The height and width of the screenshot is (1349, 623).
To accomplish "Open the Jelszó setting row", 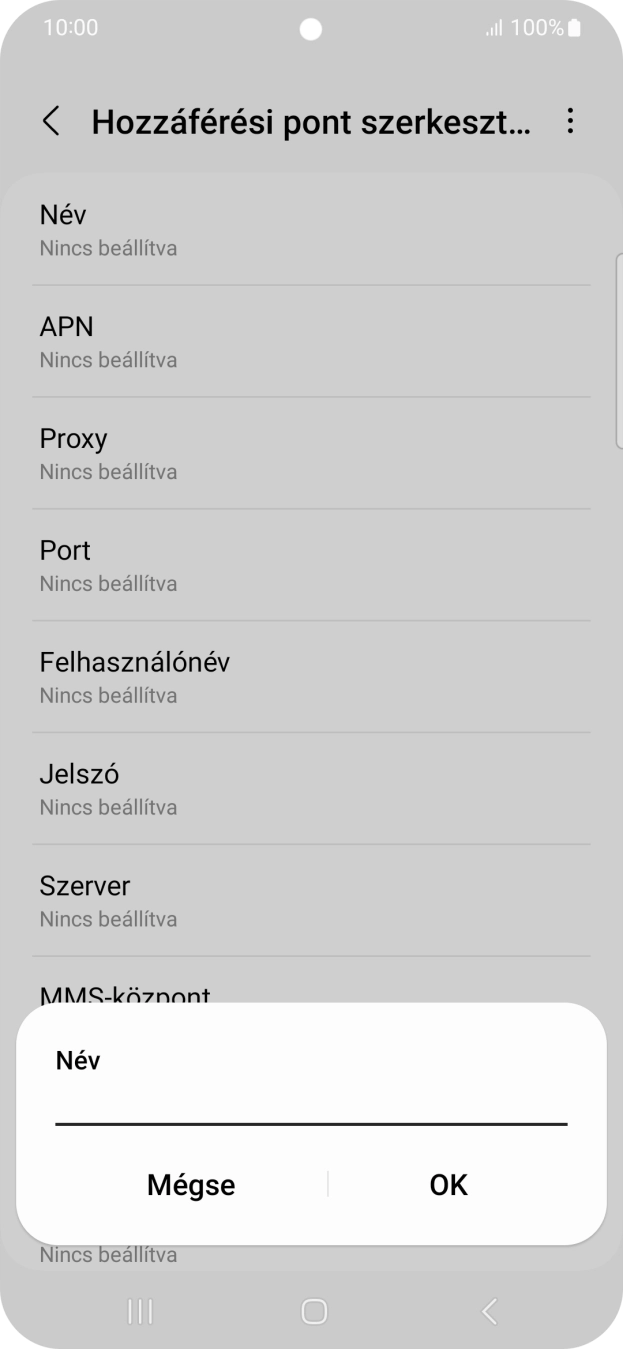I will tap(311, 789).
